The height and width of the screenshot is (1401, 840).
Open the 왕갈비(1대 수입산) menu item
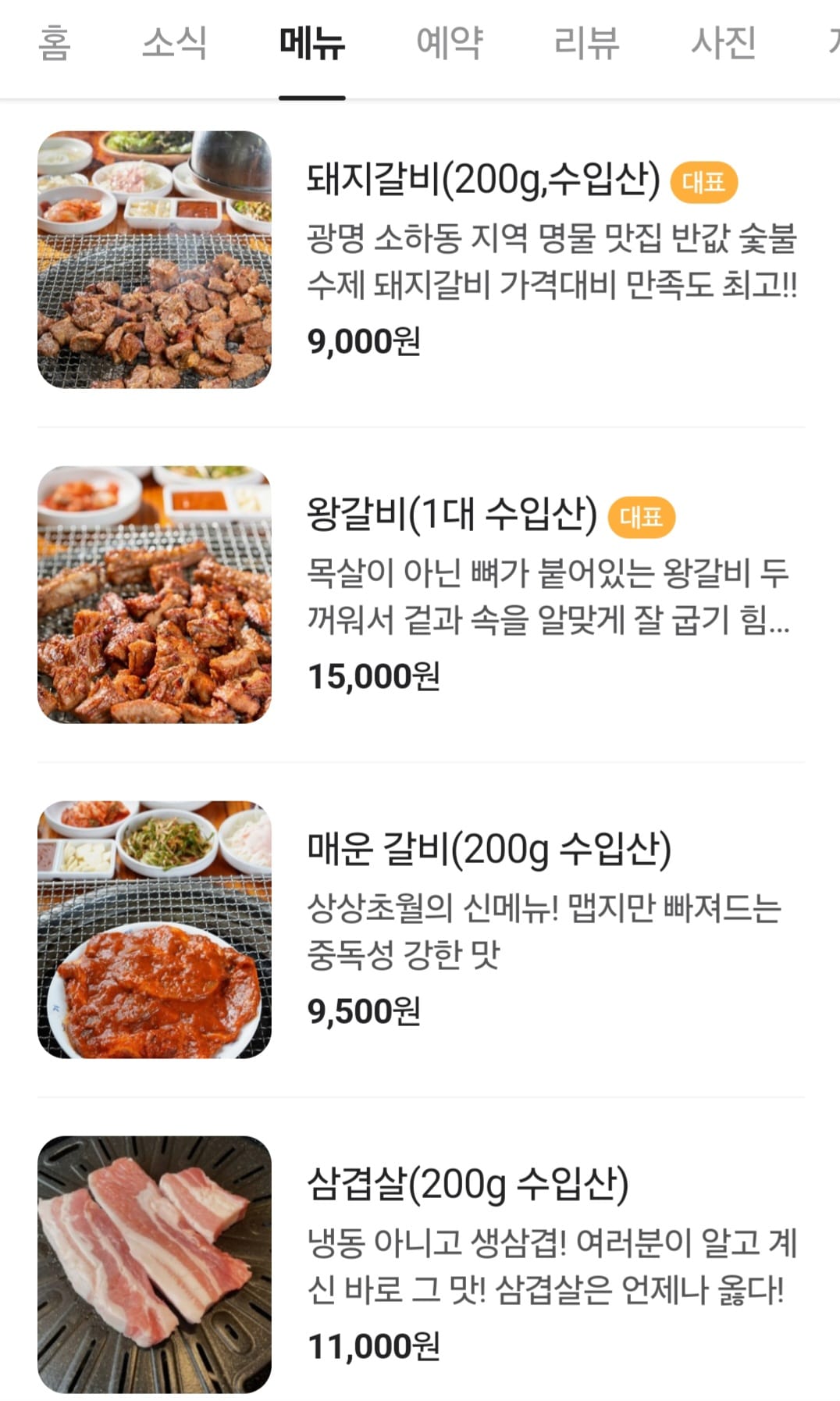[x=453, y=515]
